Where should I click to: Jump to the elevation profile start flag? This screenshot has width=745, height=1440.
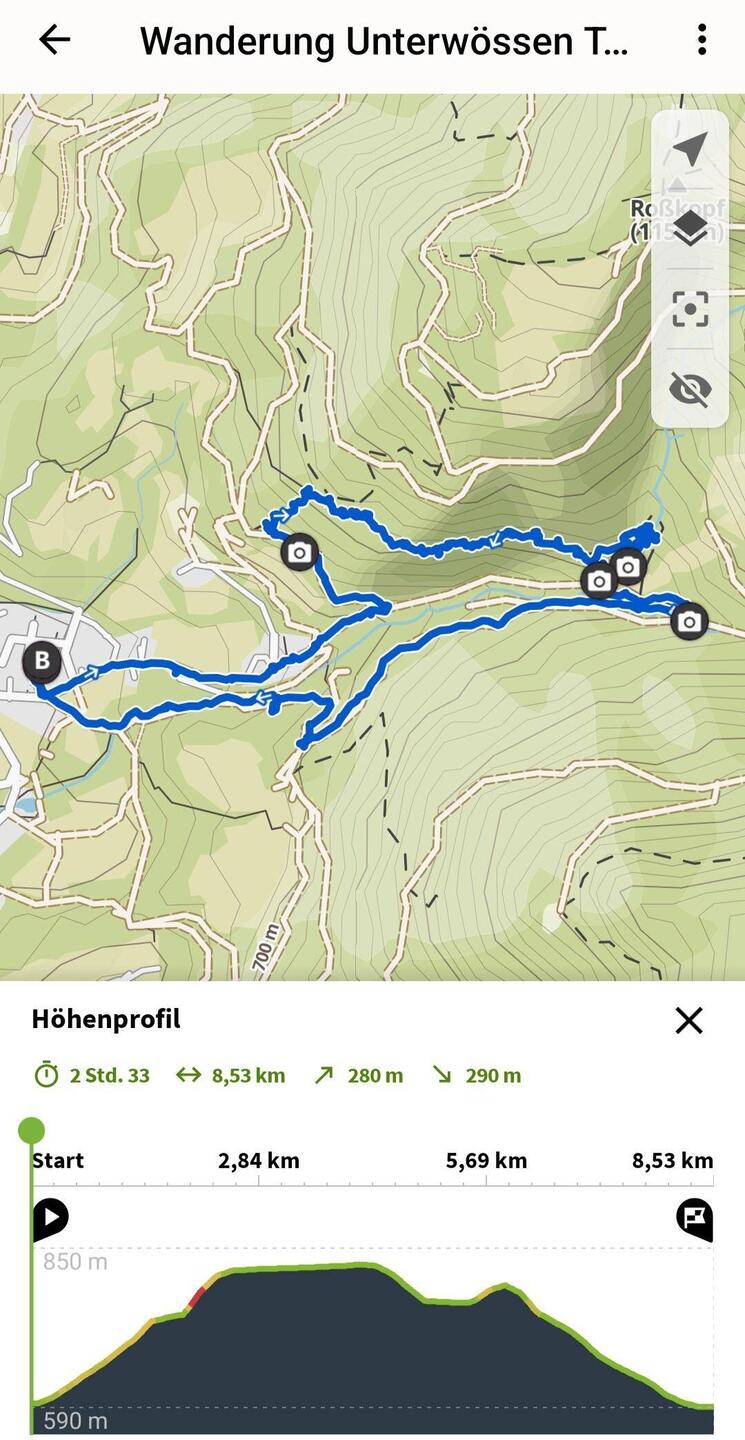point(50,1218)
